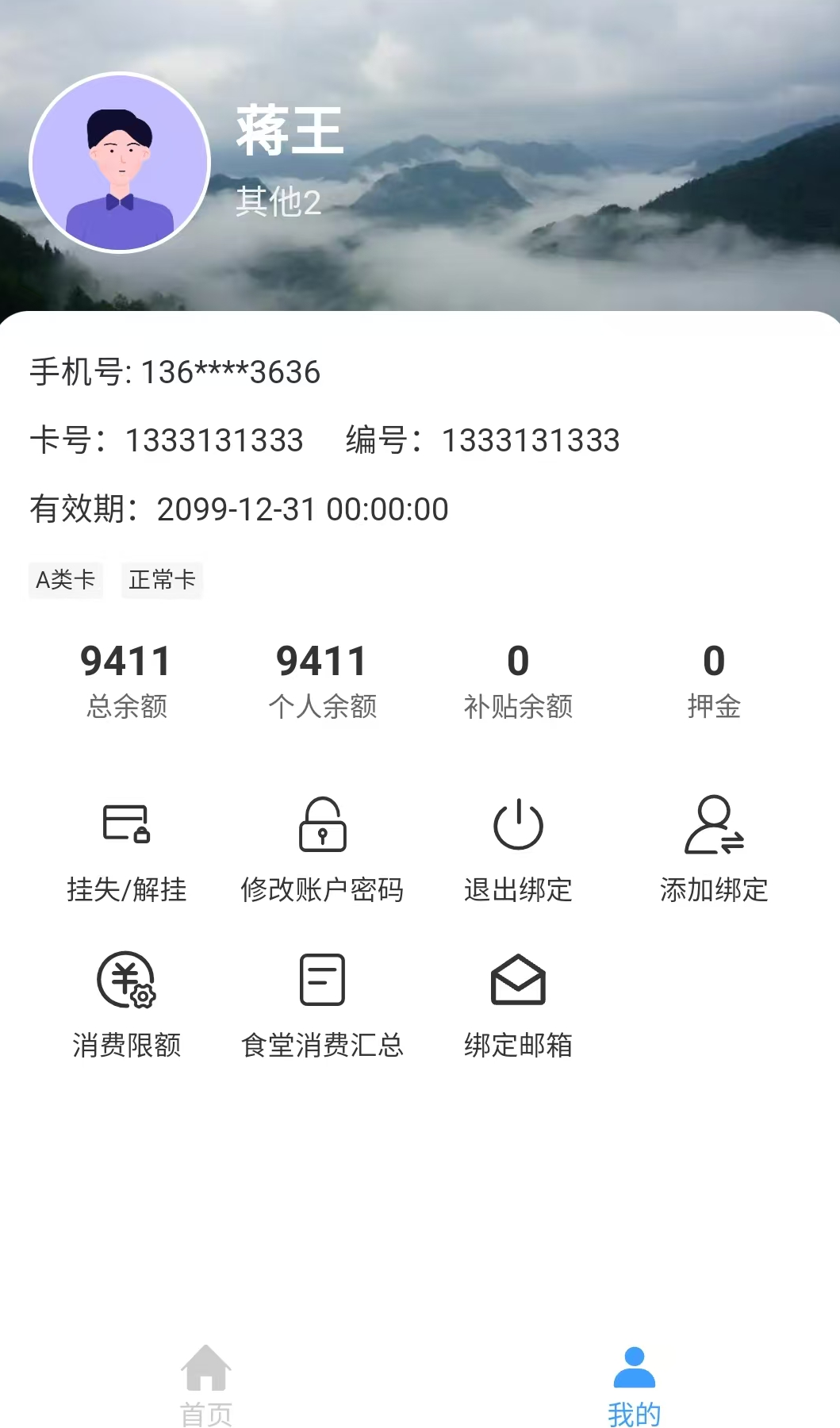Select the 正常卡 status tag
This screenshot has width=840, height=1428.
click(x=163, y=580)
